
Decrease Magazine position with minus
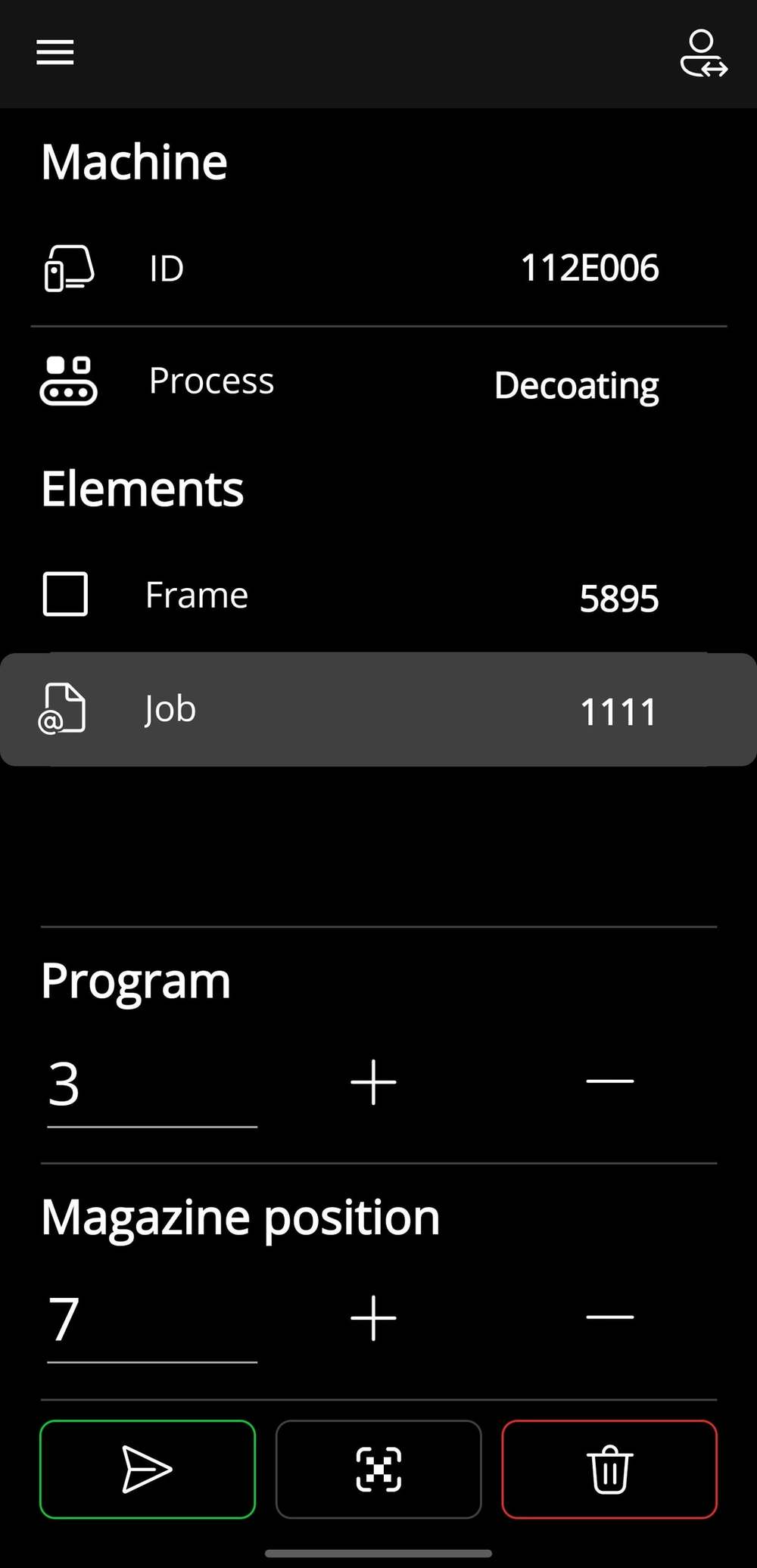[610, 1317]
